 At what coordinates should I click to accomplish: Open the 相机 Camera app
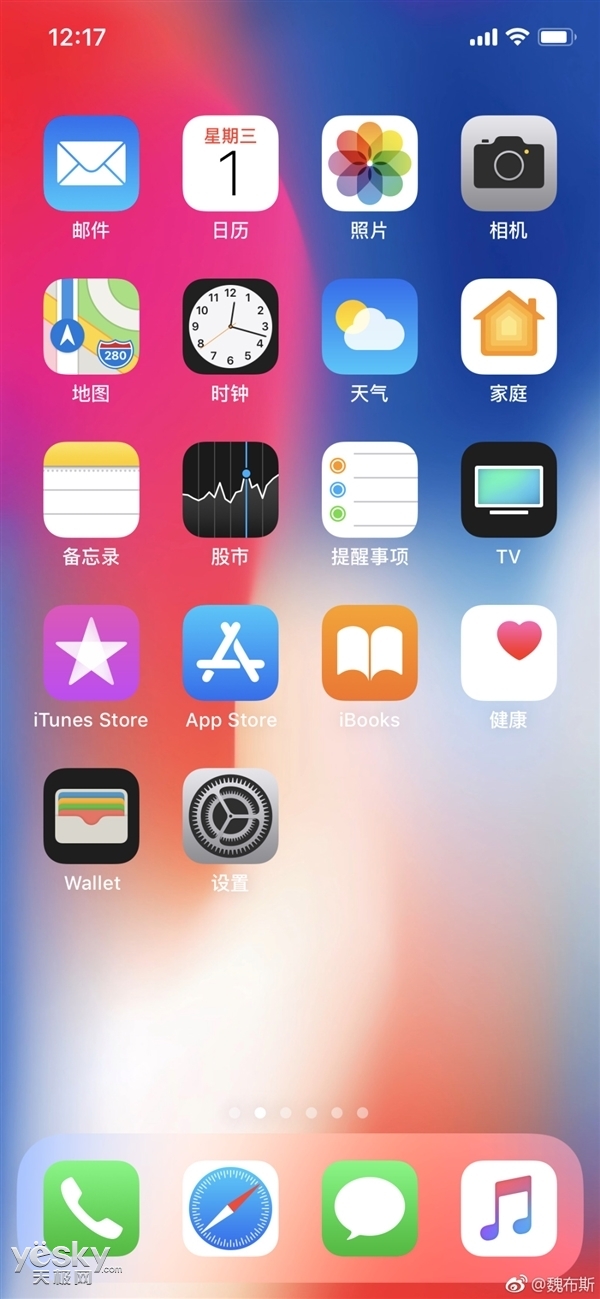point(508,163)
